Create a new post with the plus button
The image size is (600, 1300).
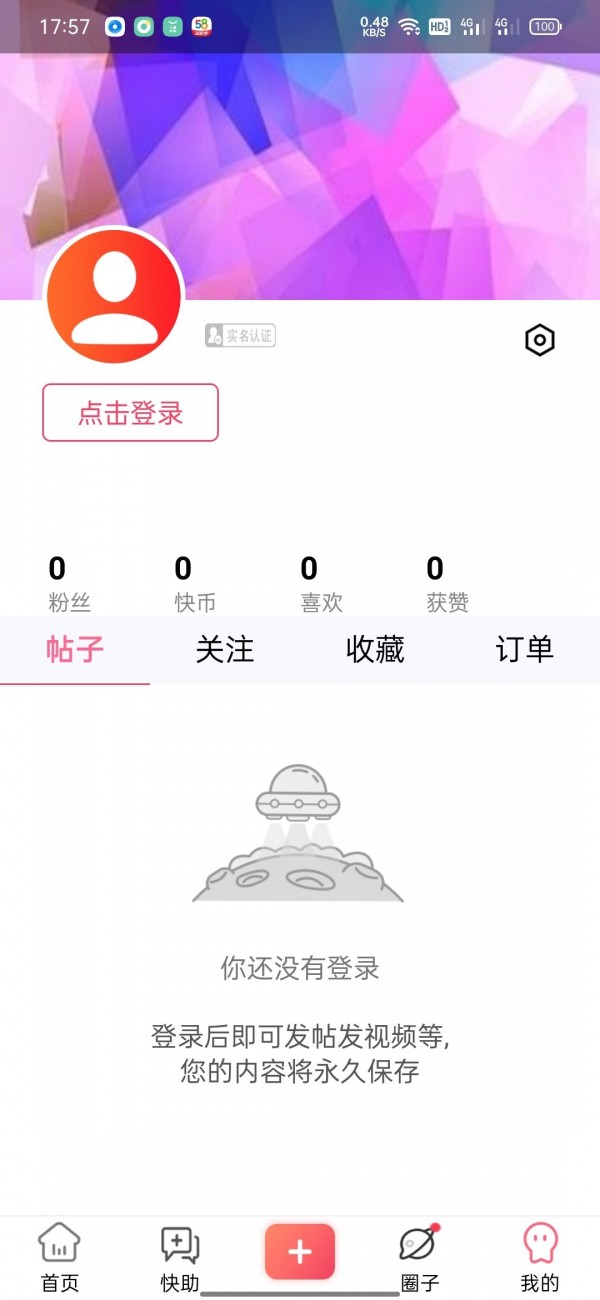[300, 1252]
